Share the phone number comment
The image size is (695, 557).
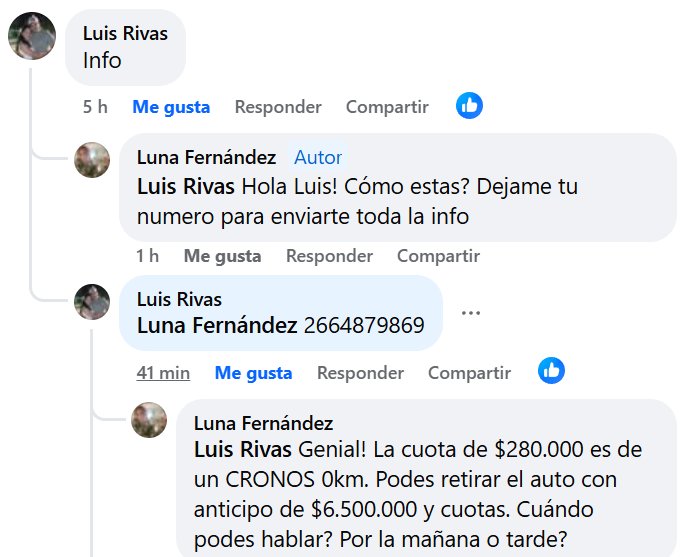[x=469, y=373]
